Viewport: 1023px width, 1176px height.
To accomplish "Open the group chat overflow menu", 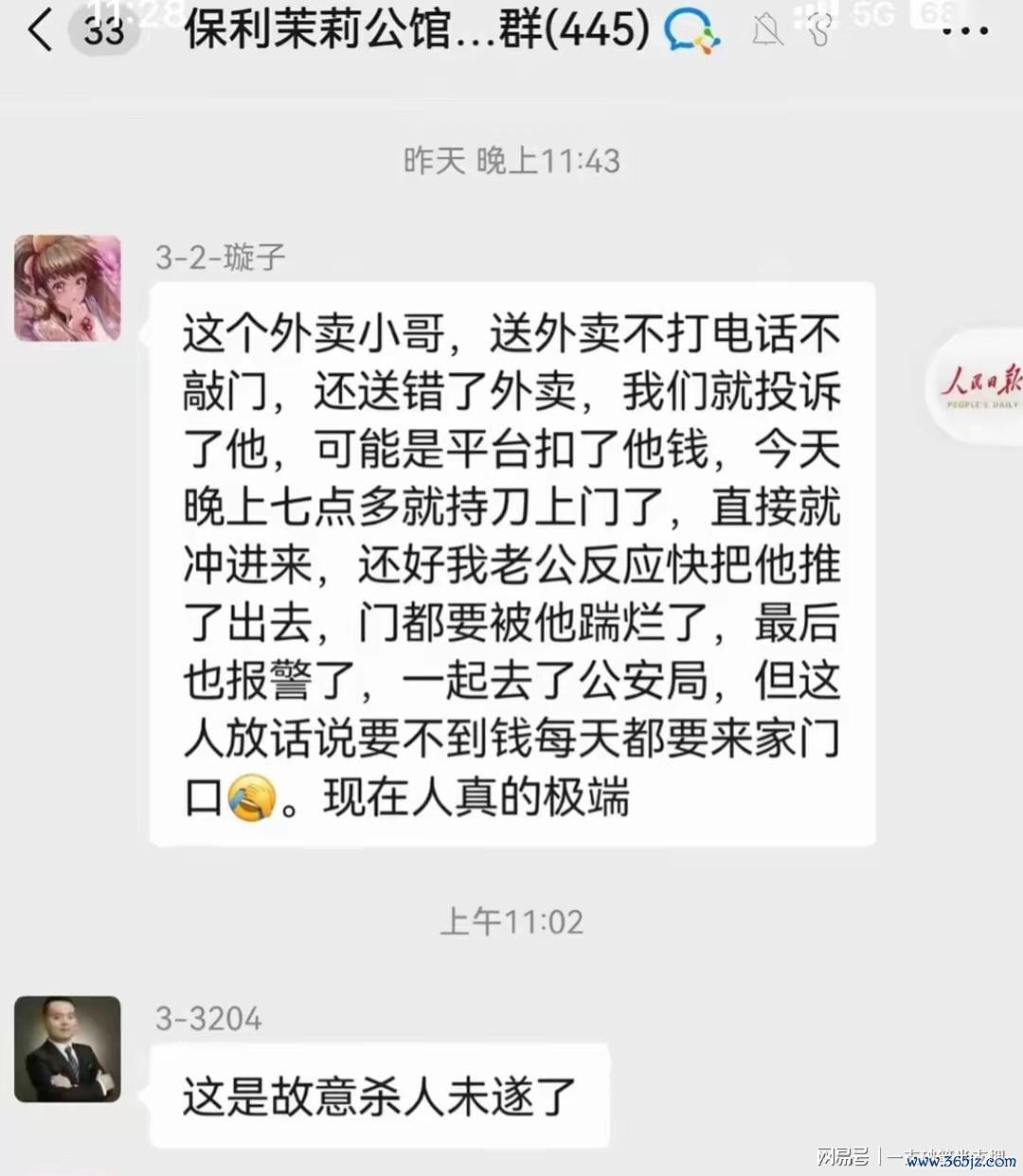I will pos(966,30).
